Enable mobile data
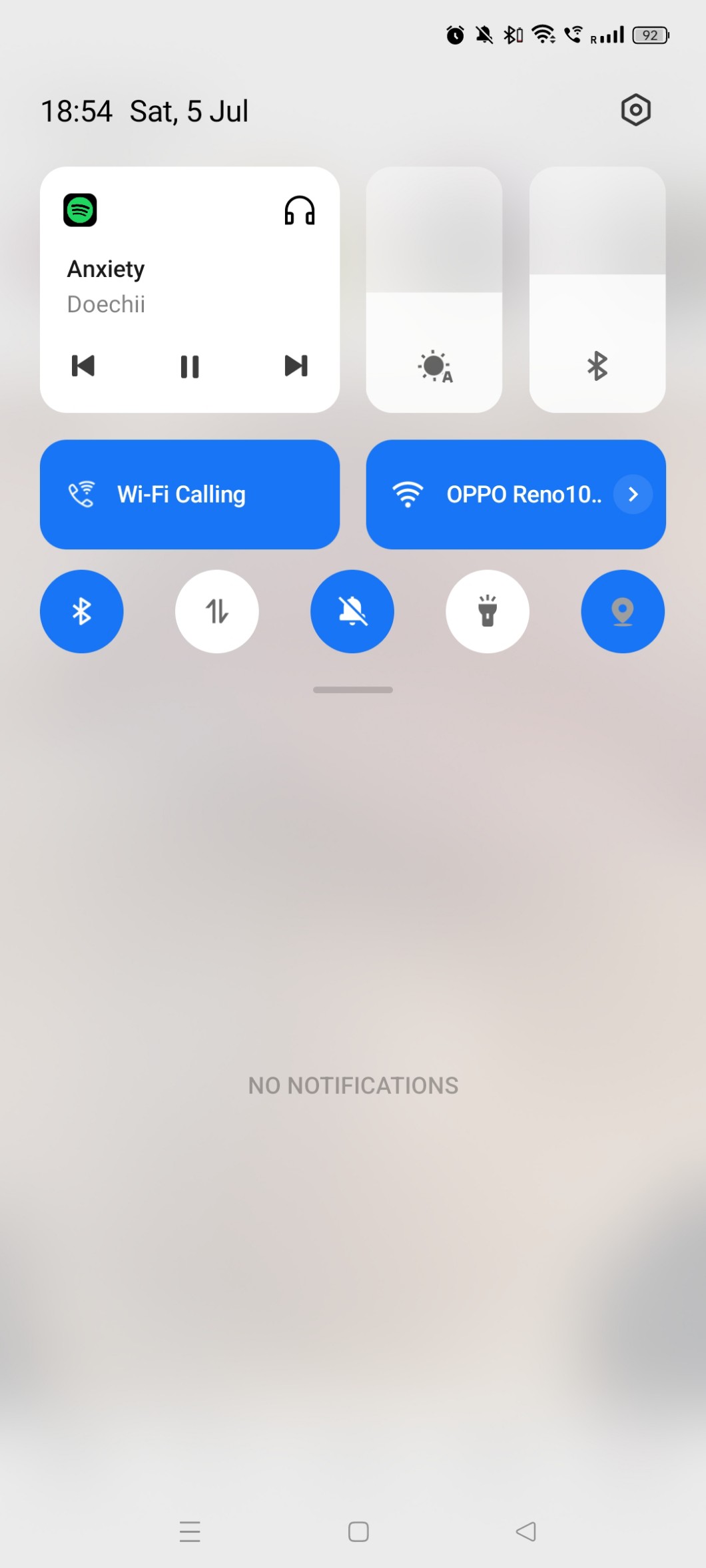 point(217,611)
